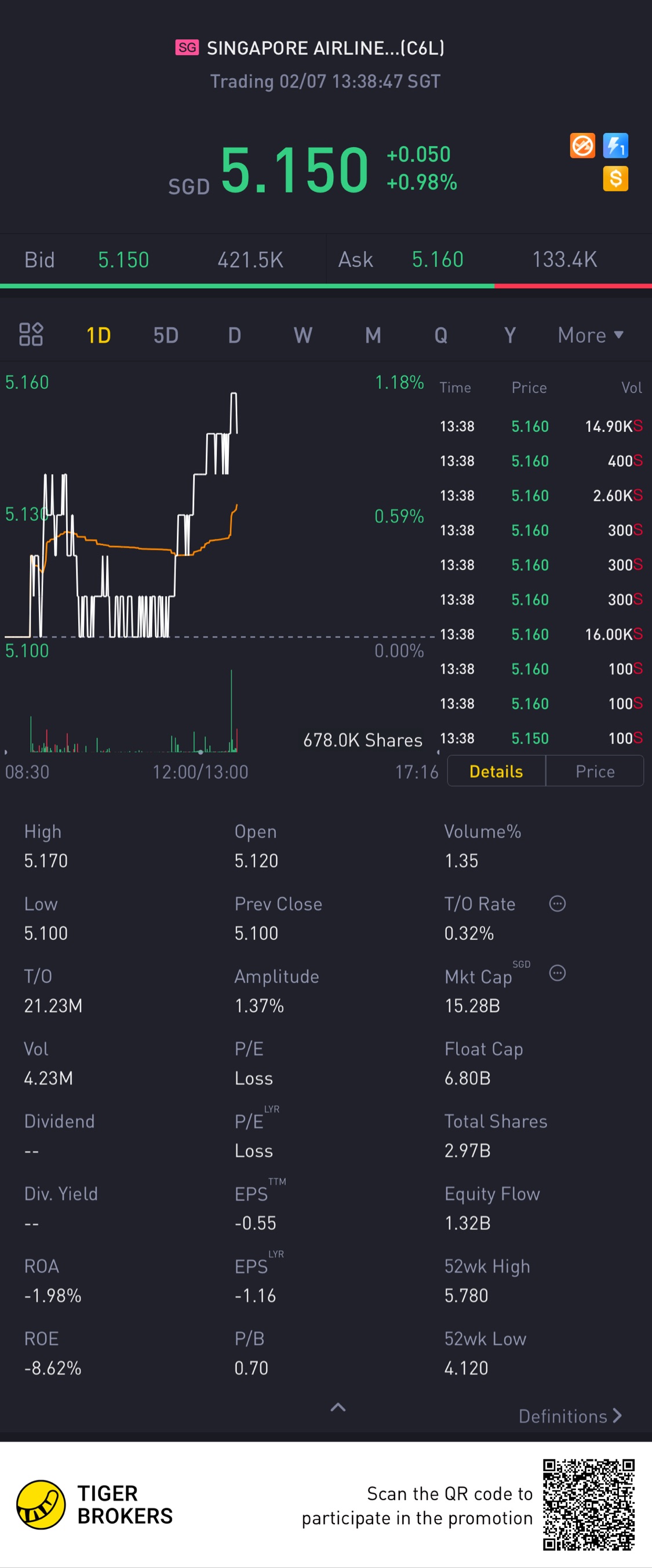Screen dimensions: 652x1568
Task: Open info icon beside Mkt Cap
Action: click(557, 972)
